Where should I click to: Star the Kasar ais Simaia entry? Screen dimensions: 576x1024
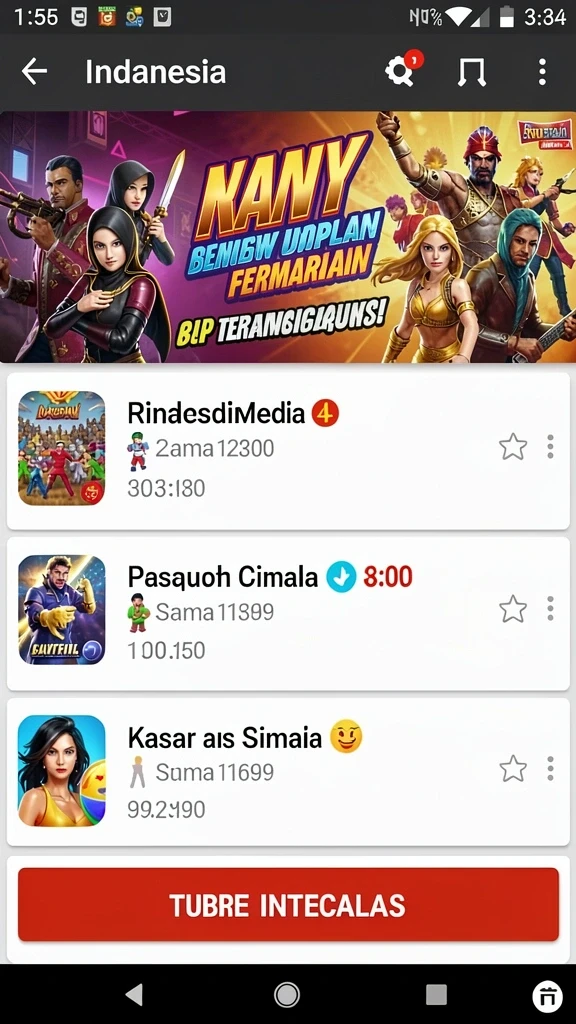click(x=513, y=769)
